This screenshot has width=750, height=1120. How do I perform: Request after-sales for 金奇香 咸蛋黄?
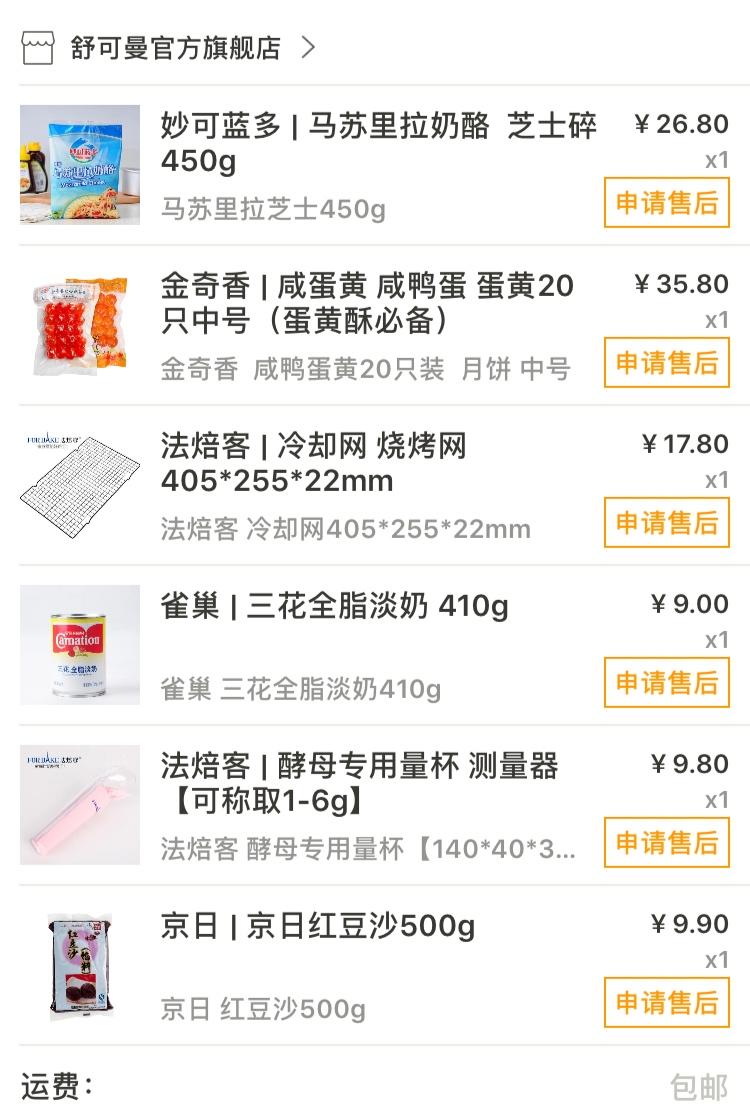click(x=666, y=363)
